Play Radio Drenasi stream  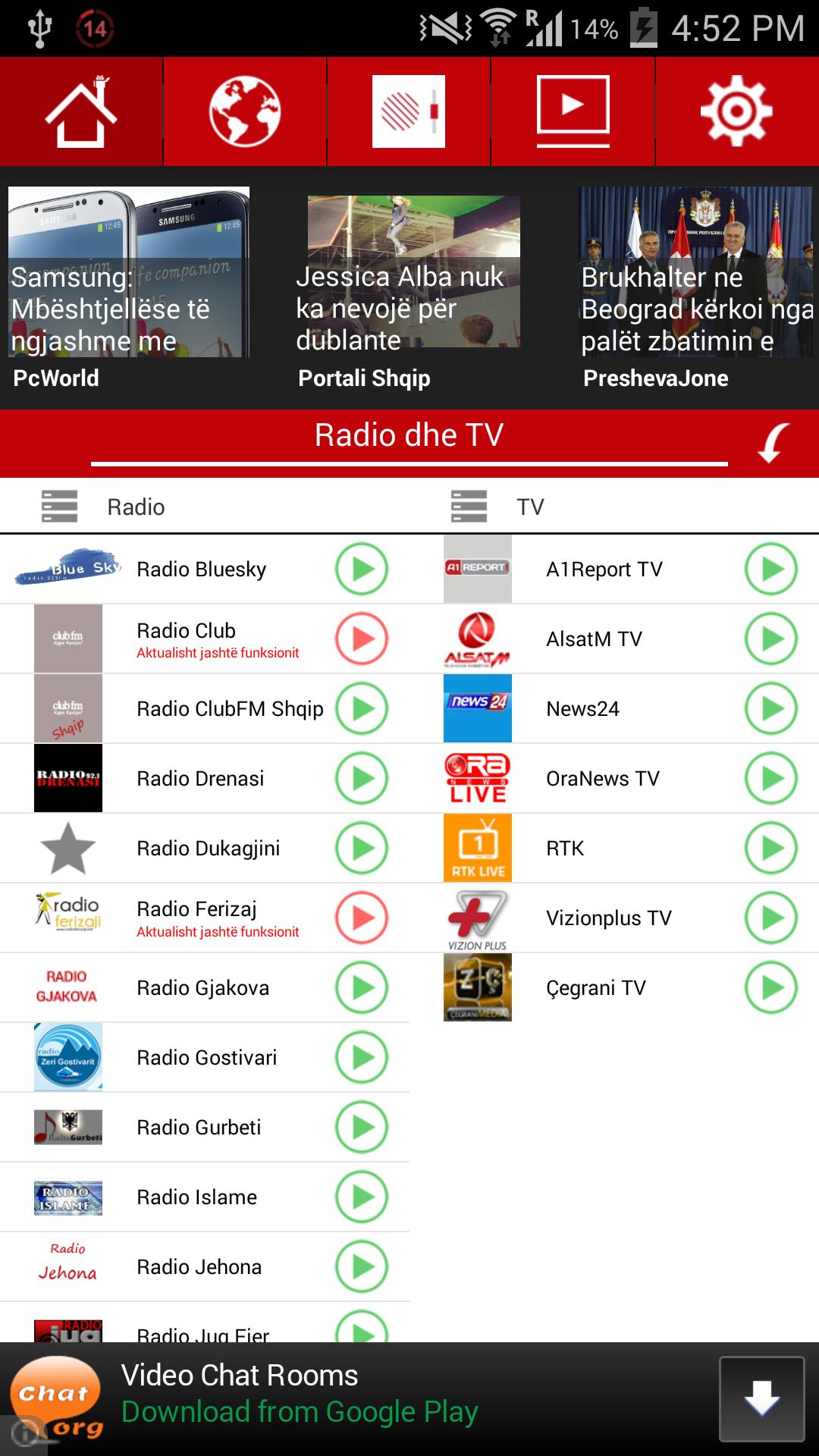(x=362, y=779)
